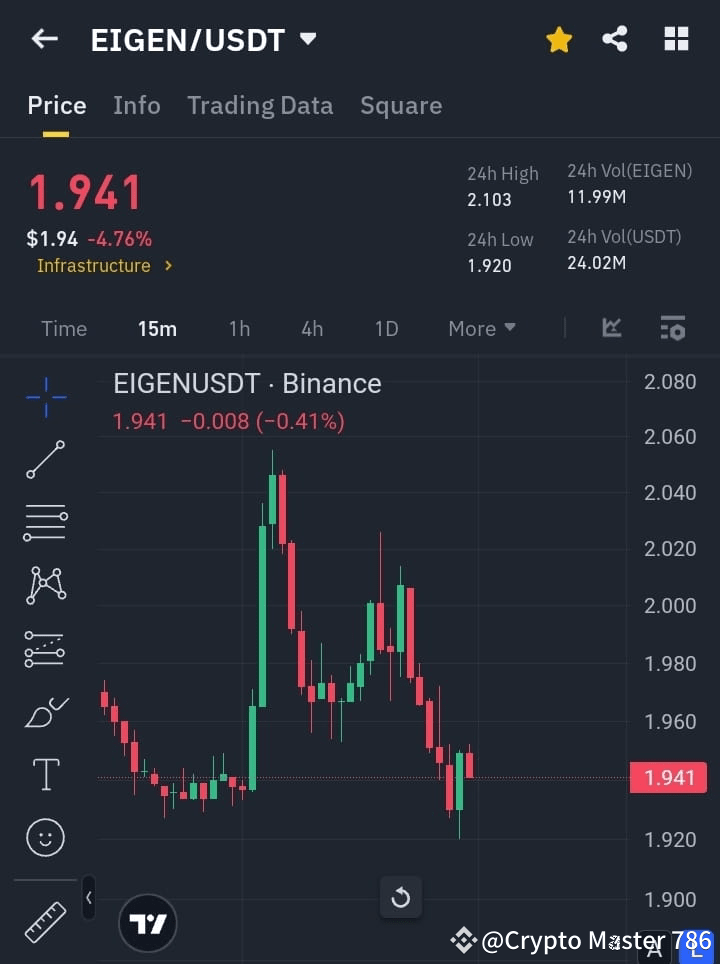This screenshot has width=720, height=964.
Task: Open the emoji sticker tool
Action: click(x=45, y=837)
